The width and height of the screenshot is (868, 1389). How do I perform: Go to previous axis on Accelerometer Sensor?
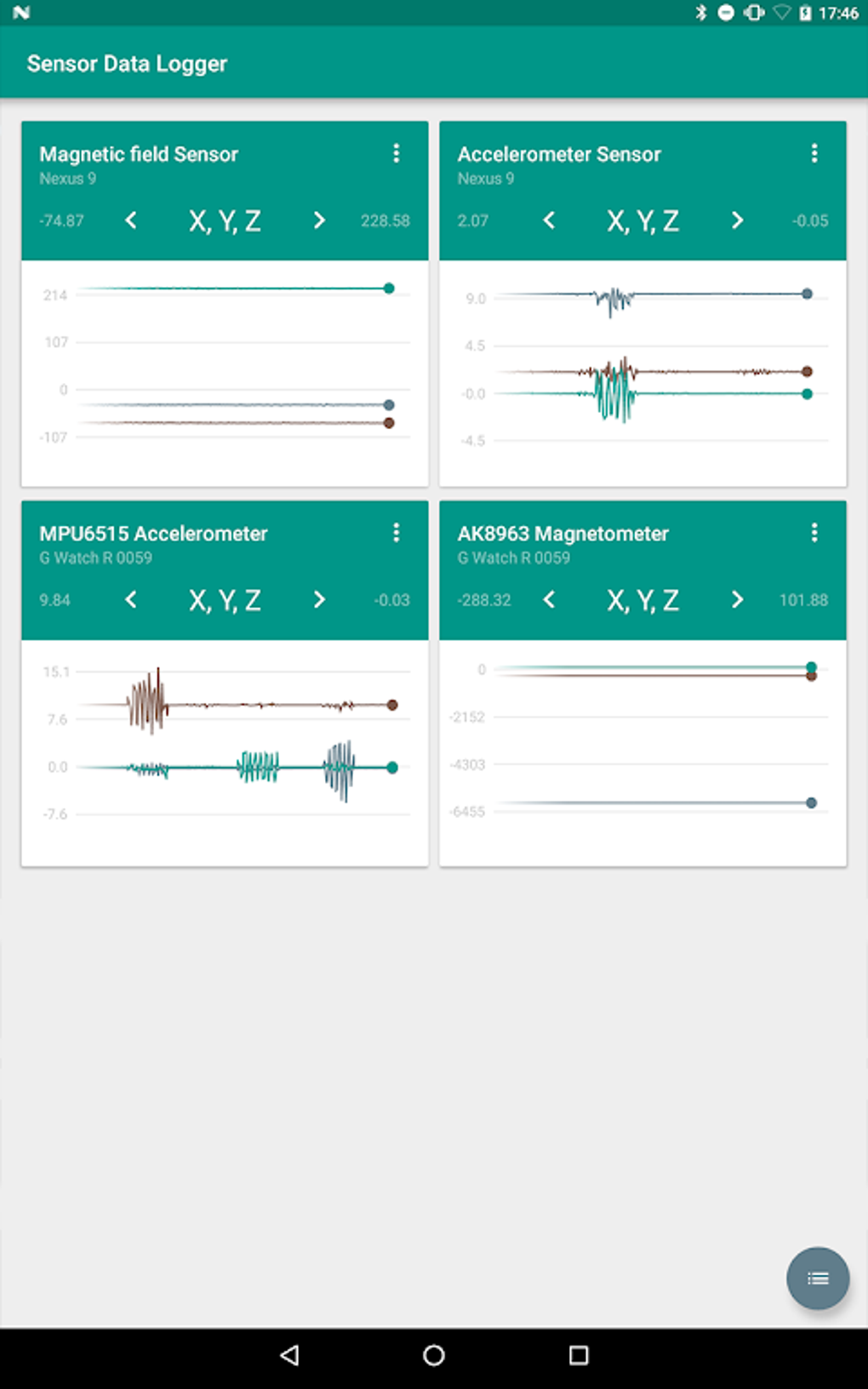point(550,220)
